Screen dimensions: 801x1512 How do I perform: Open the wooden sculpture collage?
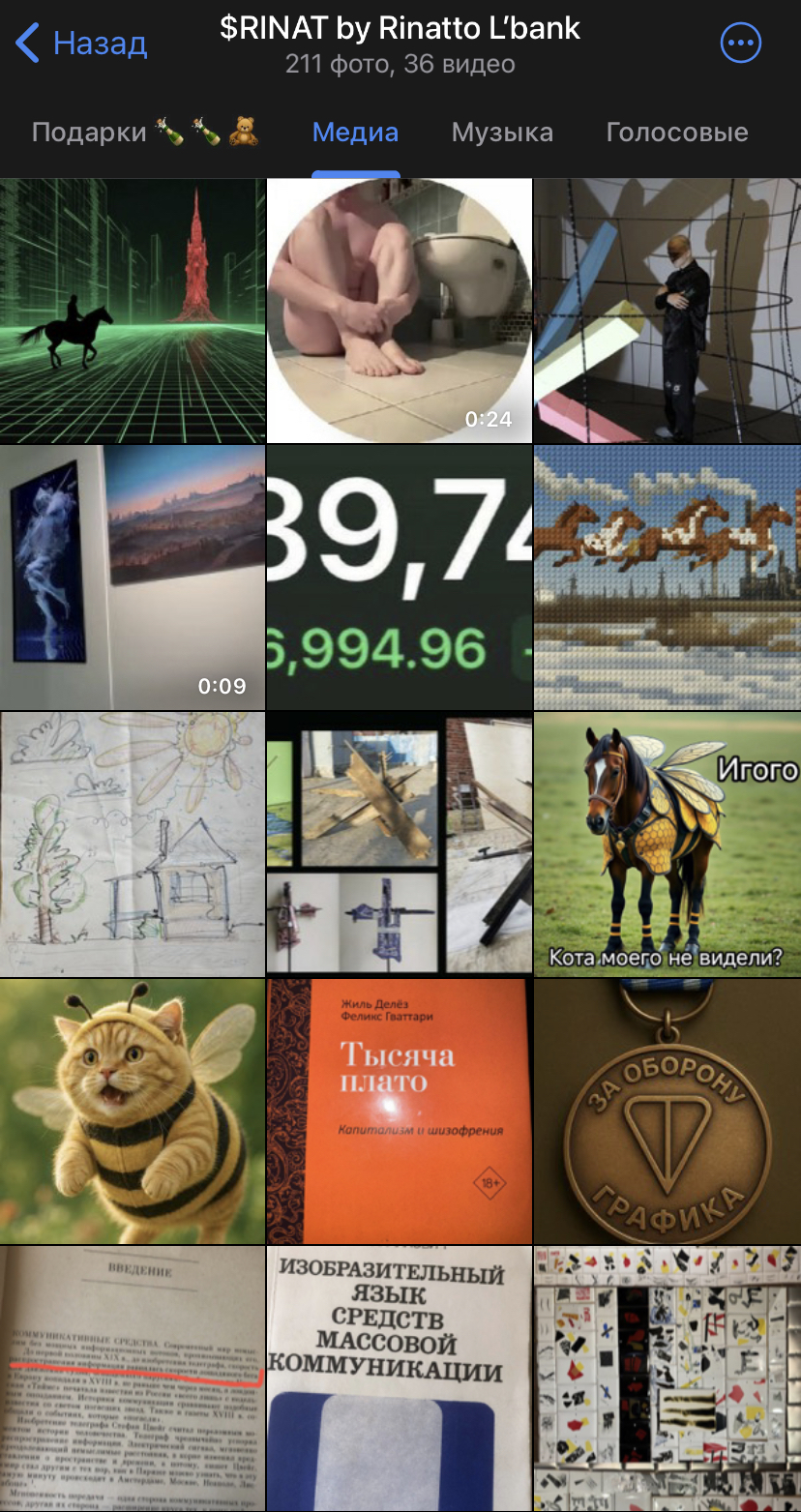400,845
